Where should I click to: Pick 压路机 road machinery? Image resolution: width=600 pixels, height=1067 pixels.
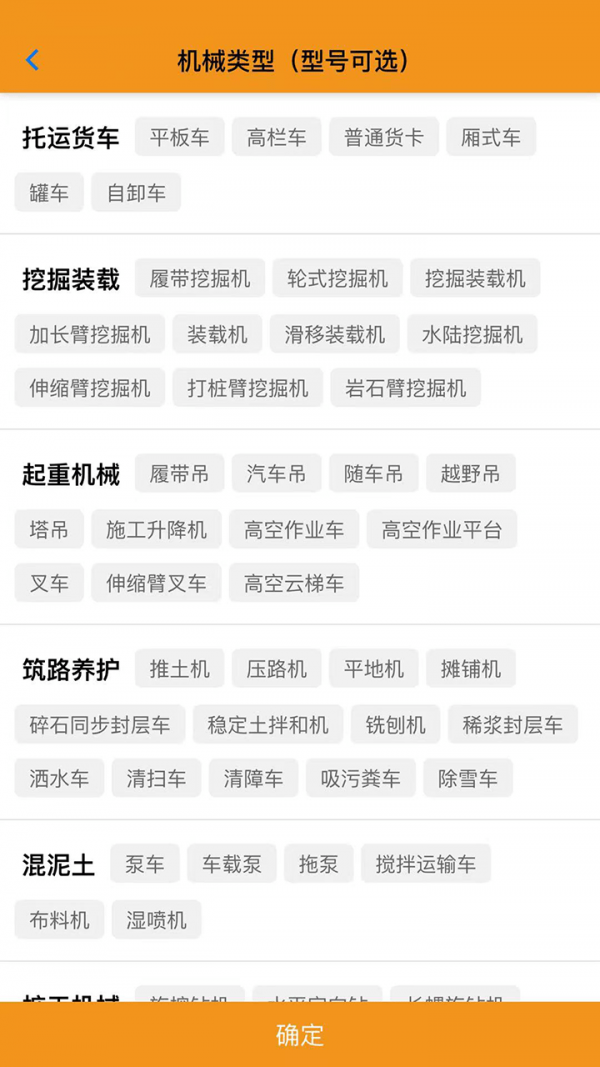(x=277, y=669)
